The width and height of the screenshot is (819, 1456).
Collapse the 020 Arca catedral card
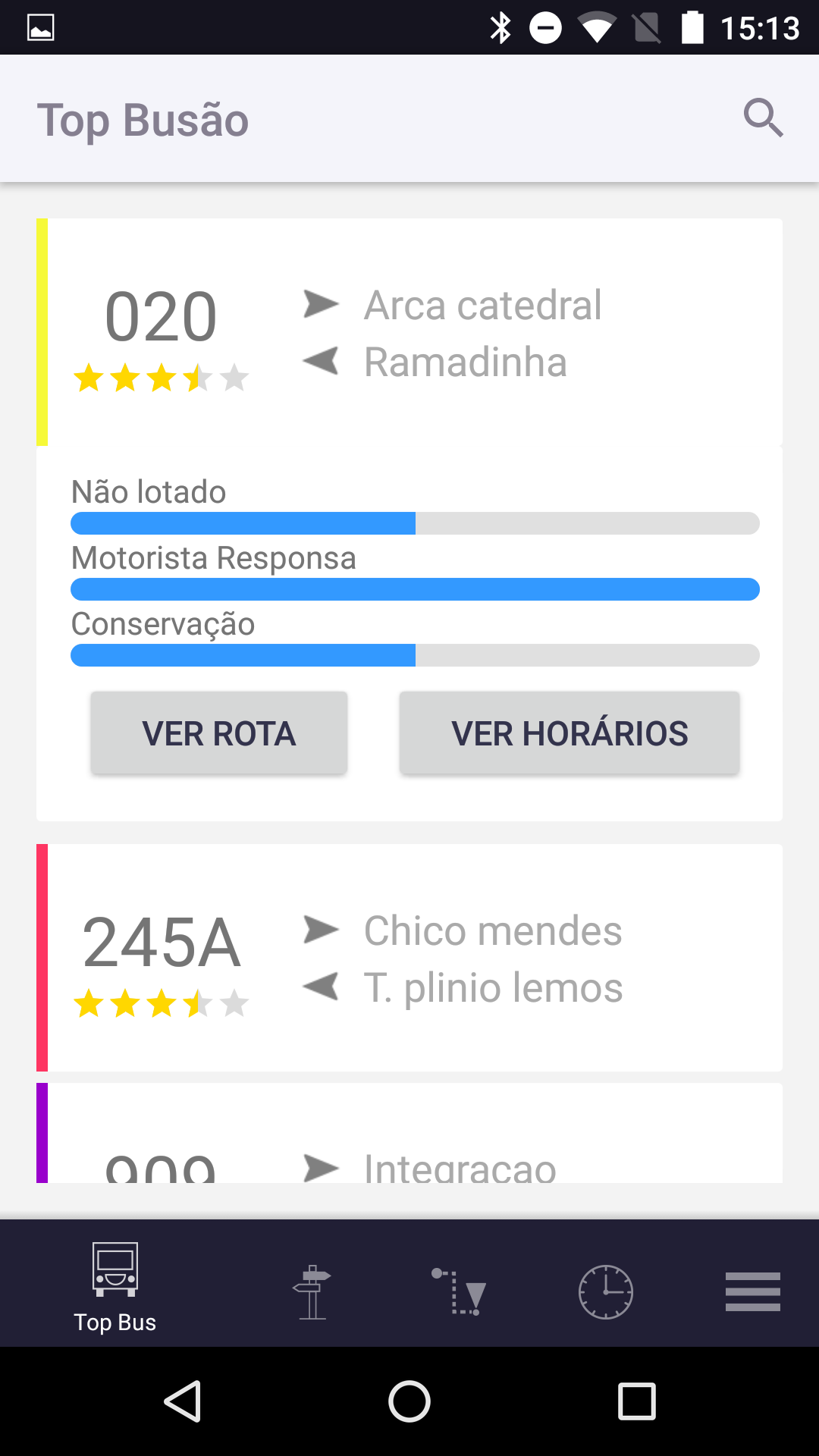click(409, 331)
